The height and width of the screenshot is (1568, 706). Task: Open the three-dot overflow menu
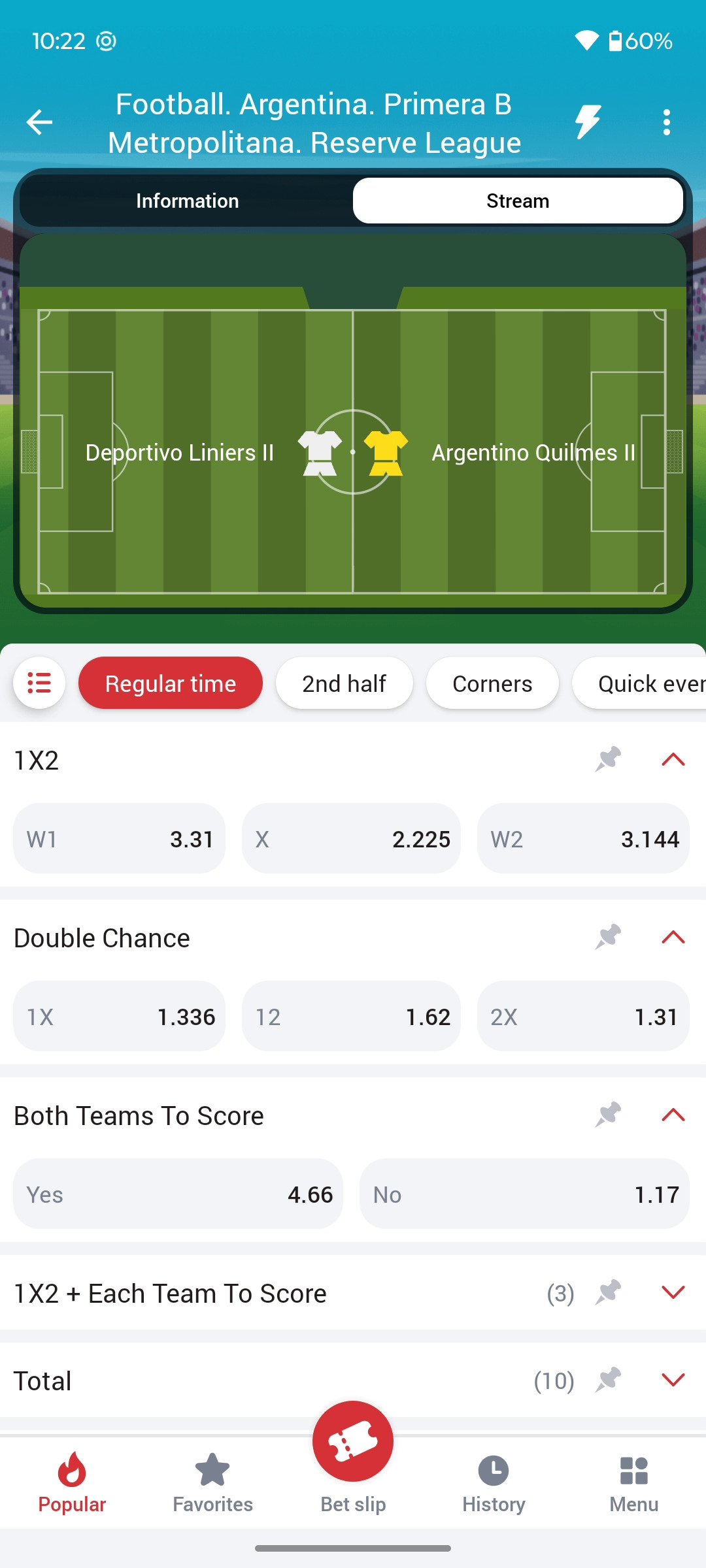pos(666,122)
